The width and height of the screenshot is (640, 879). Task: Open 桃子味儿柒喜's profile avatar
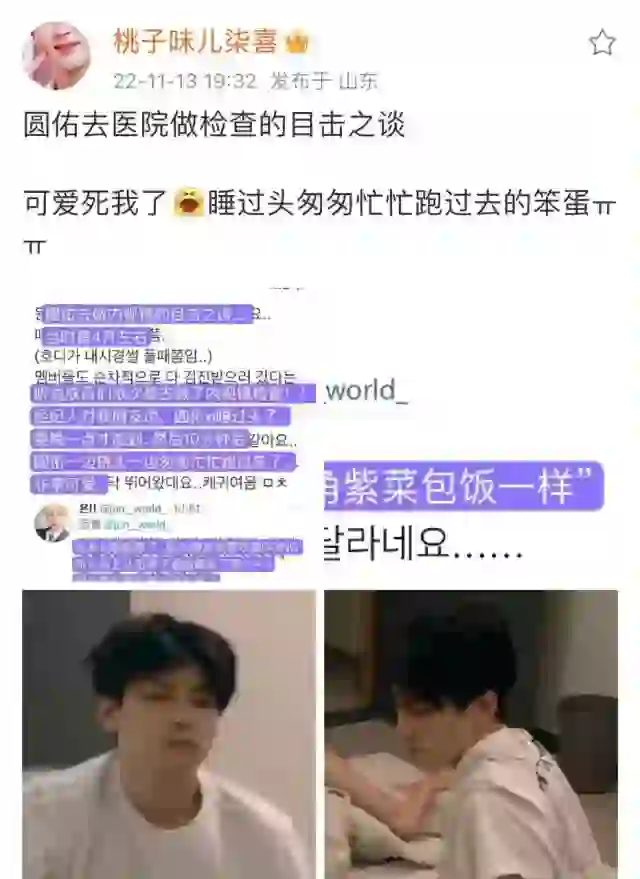click(56, 55)
